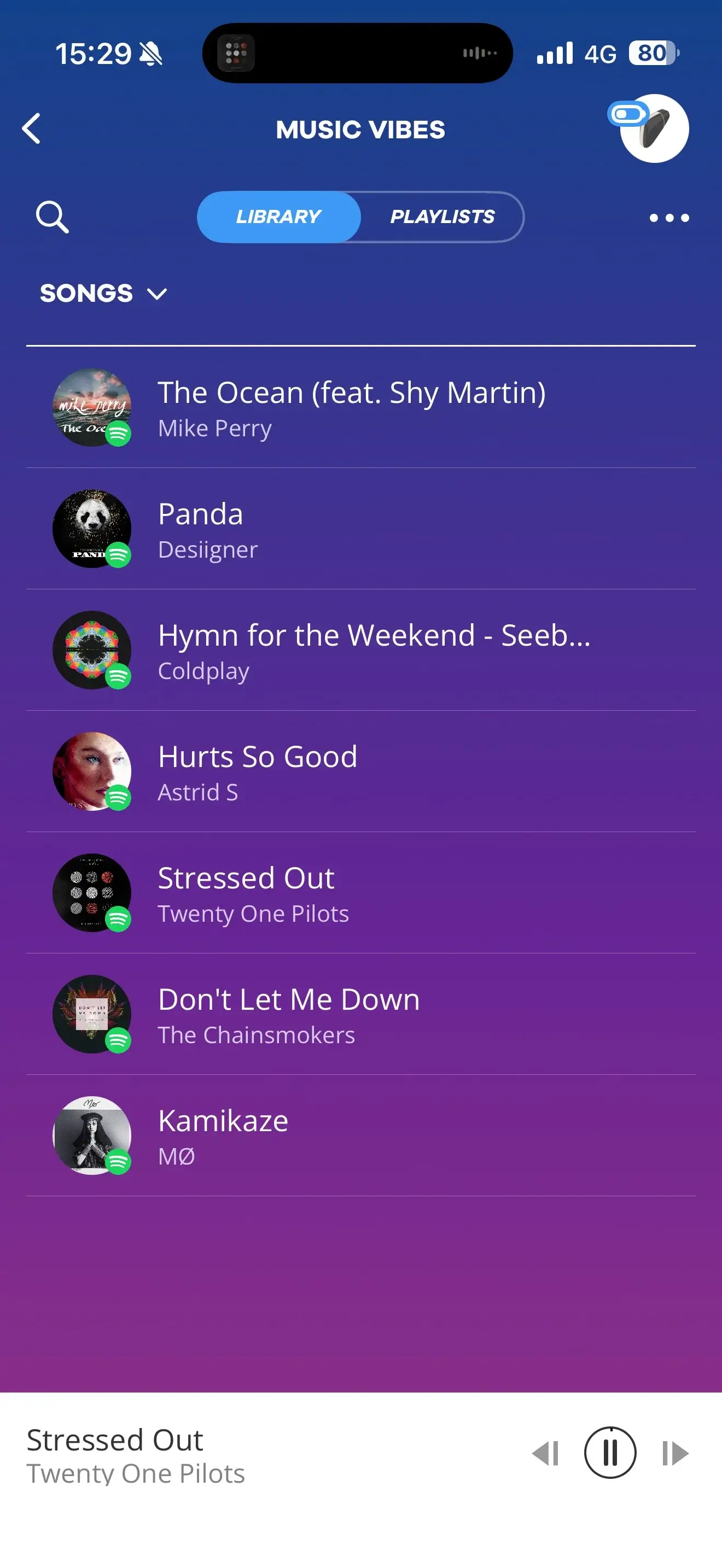Viewport: 722px width, 1568px height.
Task: Click the Spotify icon on The Ocean
Action: point(119,434)
